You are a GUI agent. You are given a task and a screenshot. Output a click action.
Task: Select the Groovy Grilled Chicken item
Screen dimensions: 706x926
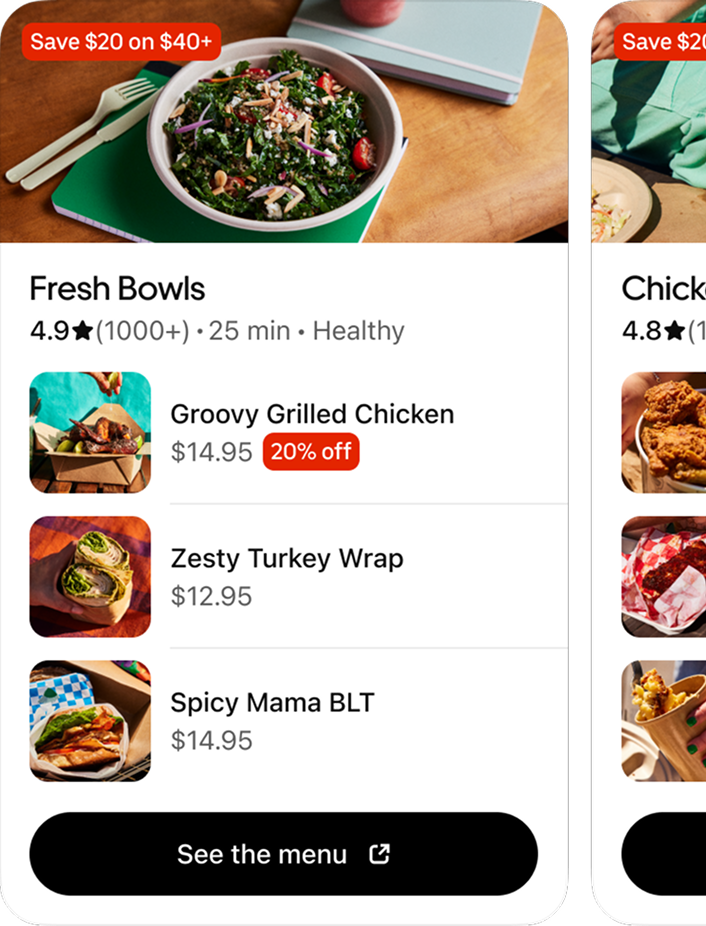312,414
